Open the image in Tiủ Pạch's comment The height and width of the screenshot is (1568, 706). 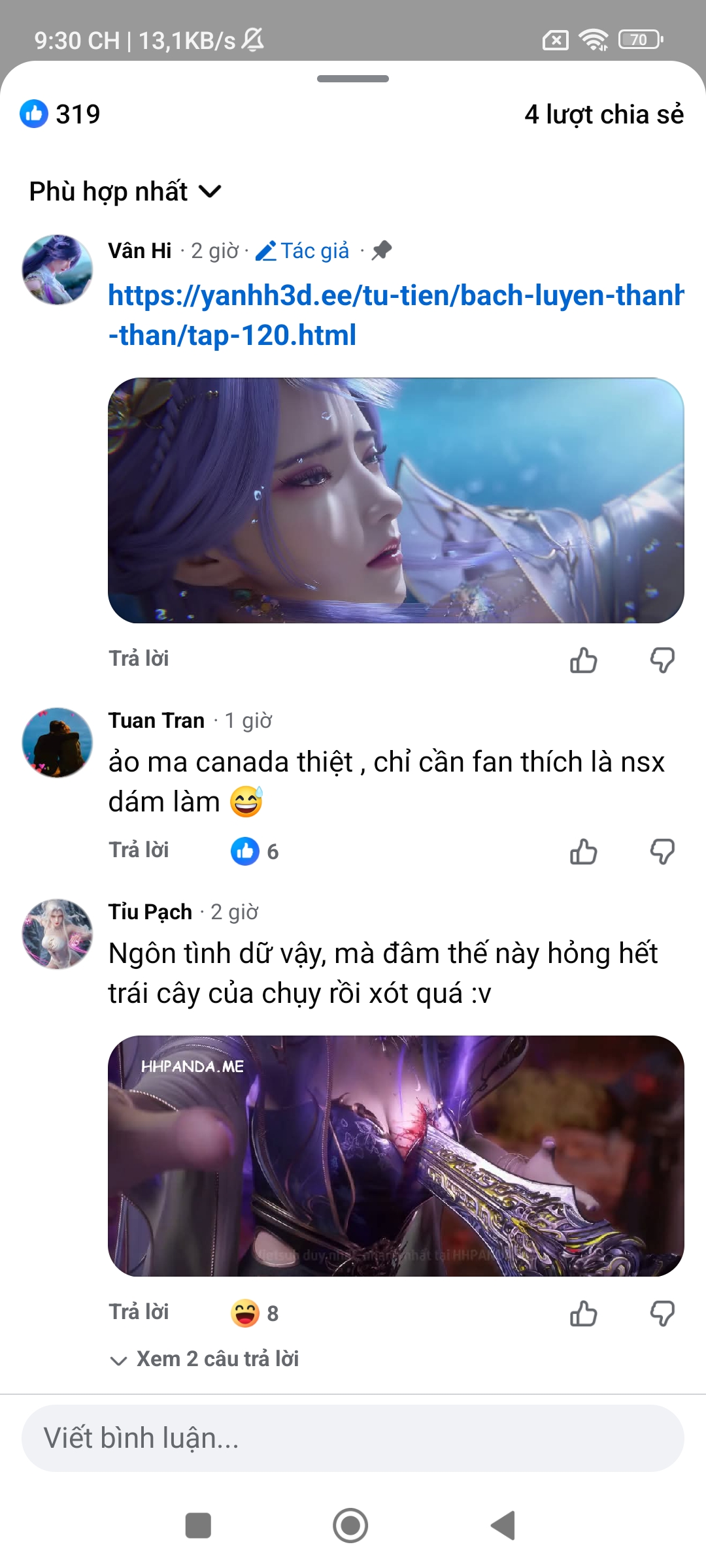395,1156
